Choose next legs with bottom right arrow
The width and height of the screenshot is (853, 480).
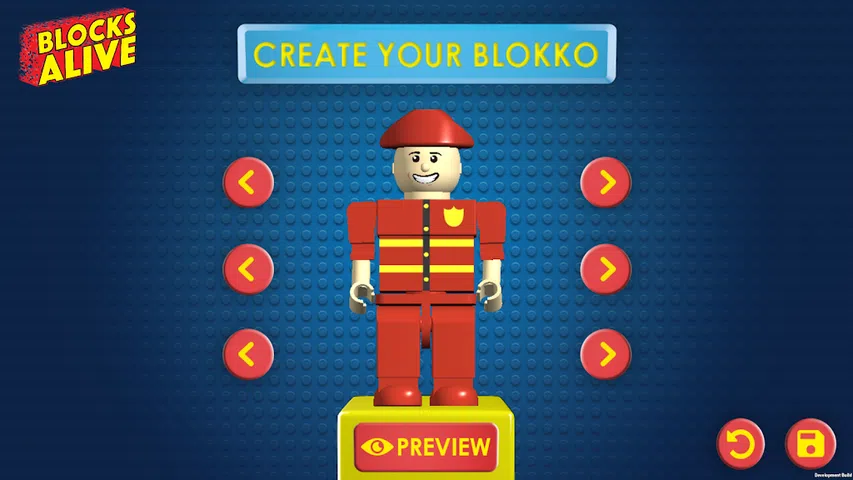606,353
